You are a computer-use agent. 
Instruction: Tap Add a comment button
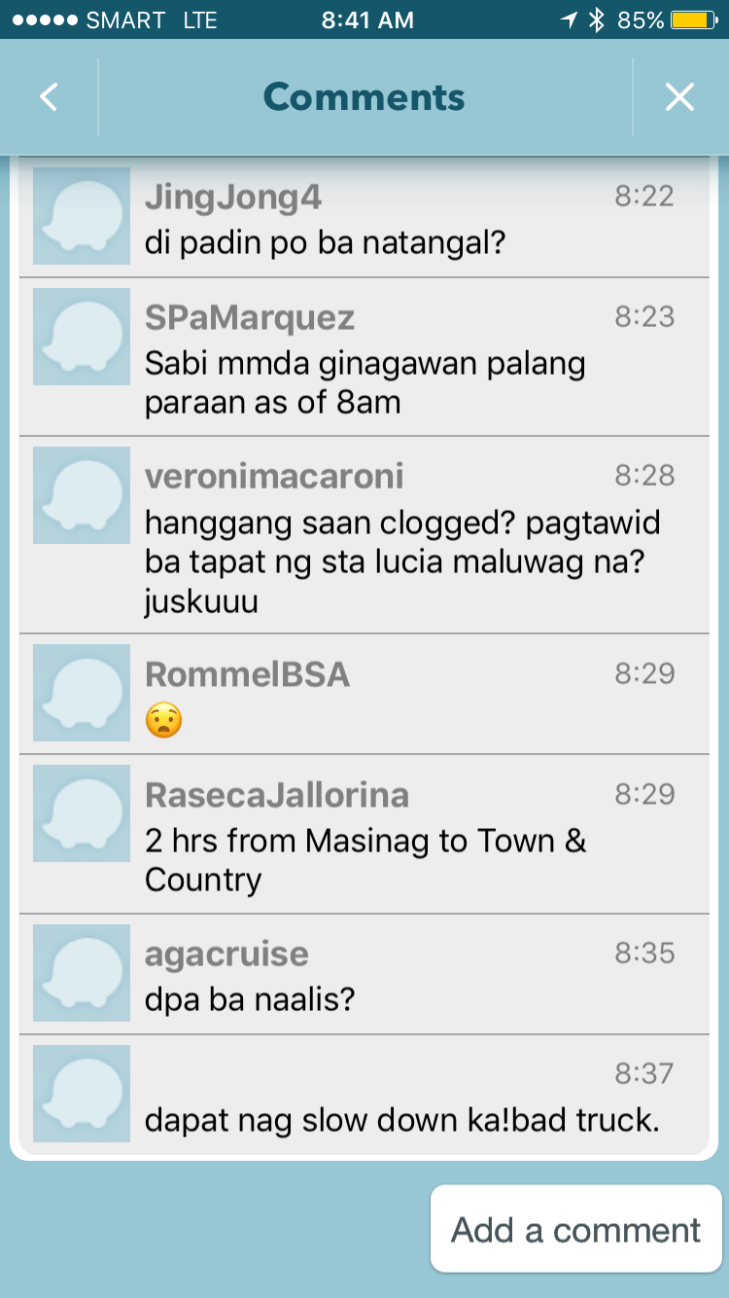click(576, 1229)
